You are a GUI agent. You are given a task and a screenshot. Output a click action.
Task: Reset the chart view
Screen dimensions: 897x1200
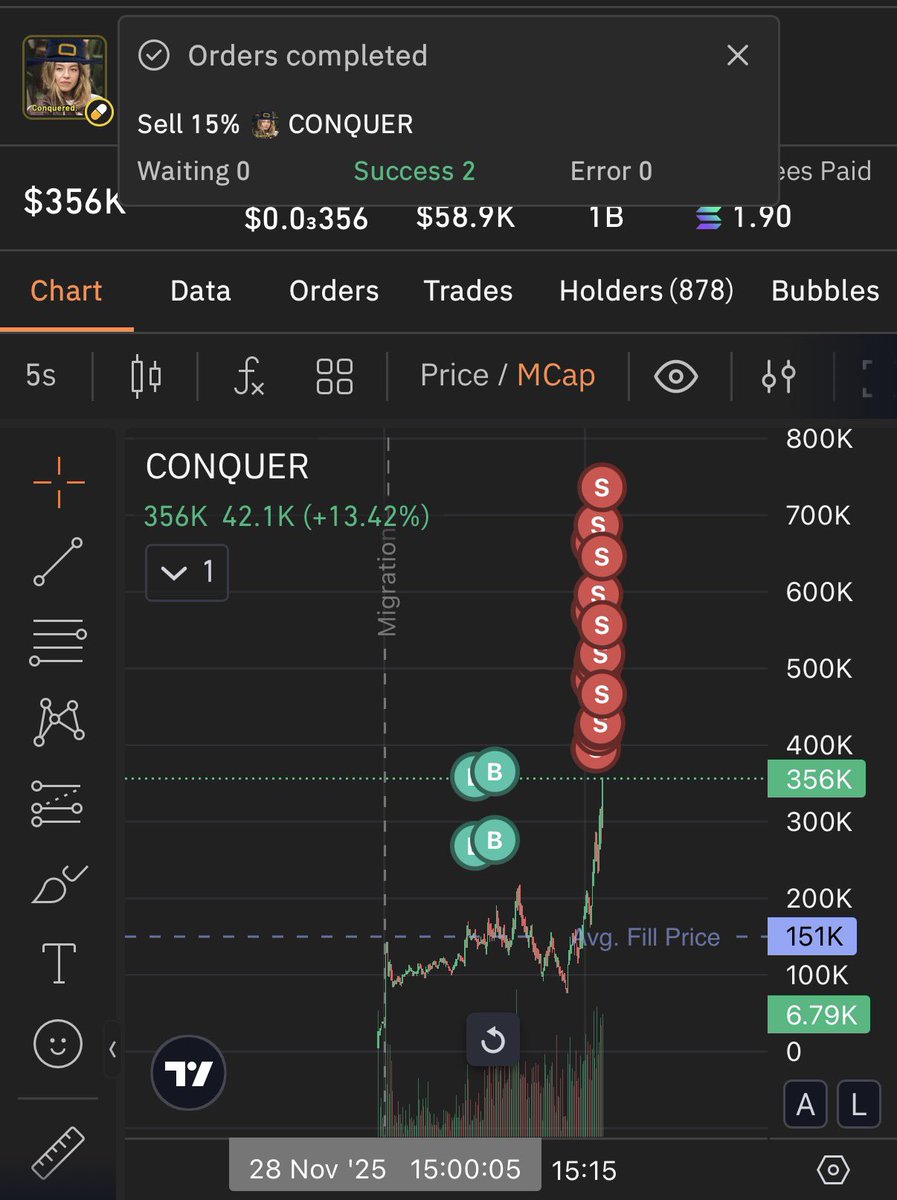click(493, 1041)
